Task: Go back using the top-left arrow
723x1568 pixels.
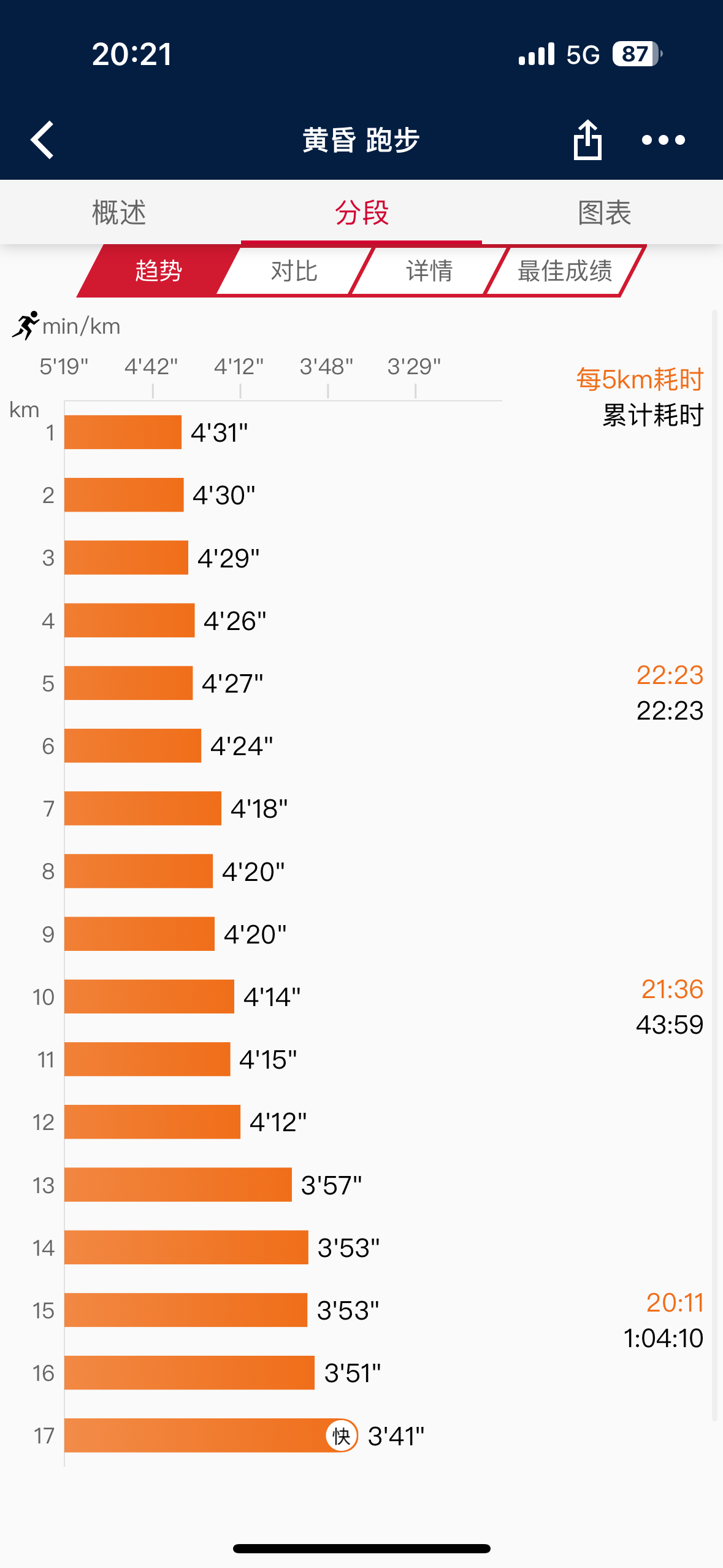Action: coord(42,140)
